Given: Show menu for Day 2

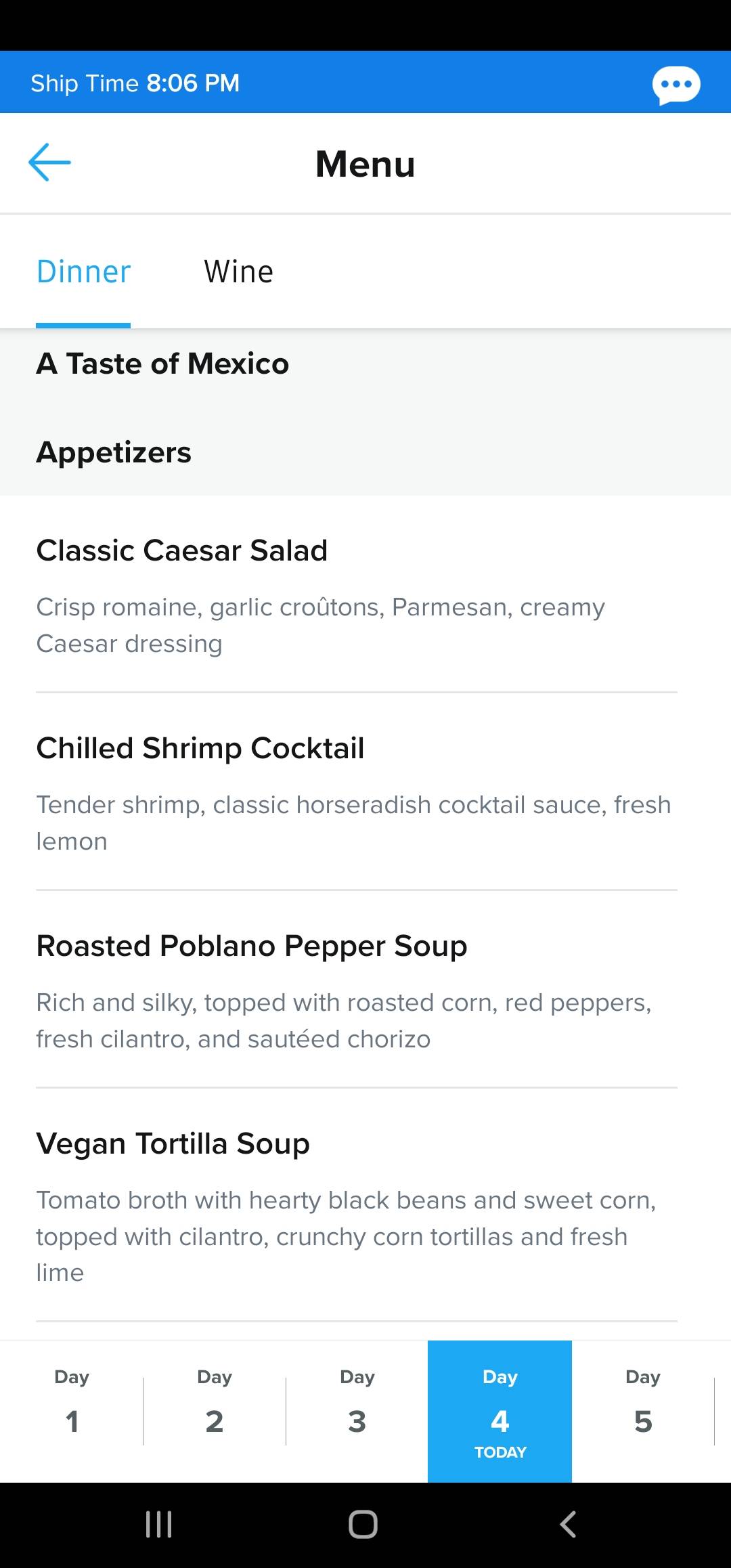Looking at the screenshot, I should 215,1411.
